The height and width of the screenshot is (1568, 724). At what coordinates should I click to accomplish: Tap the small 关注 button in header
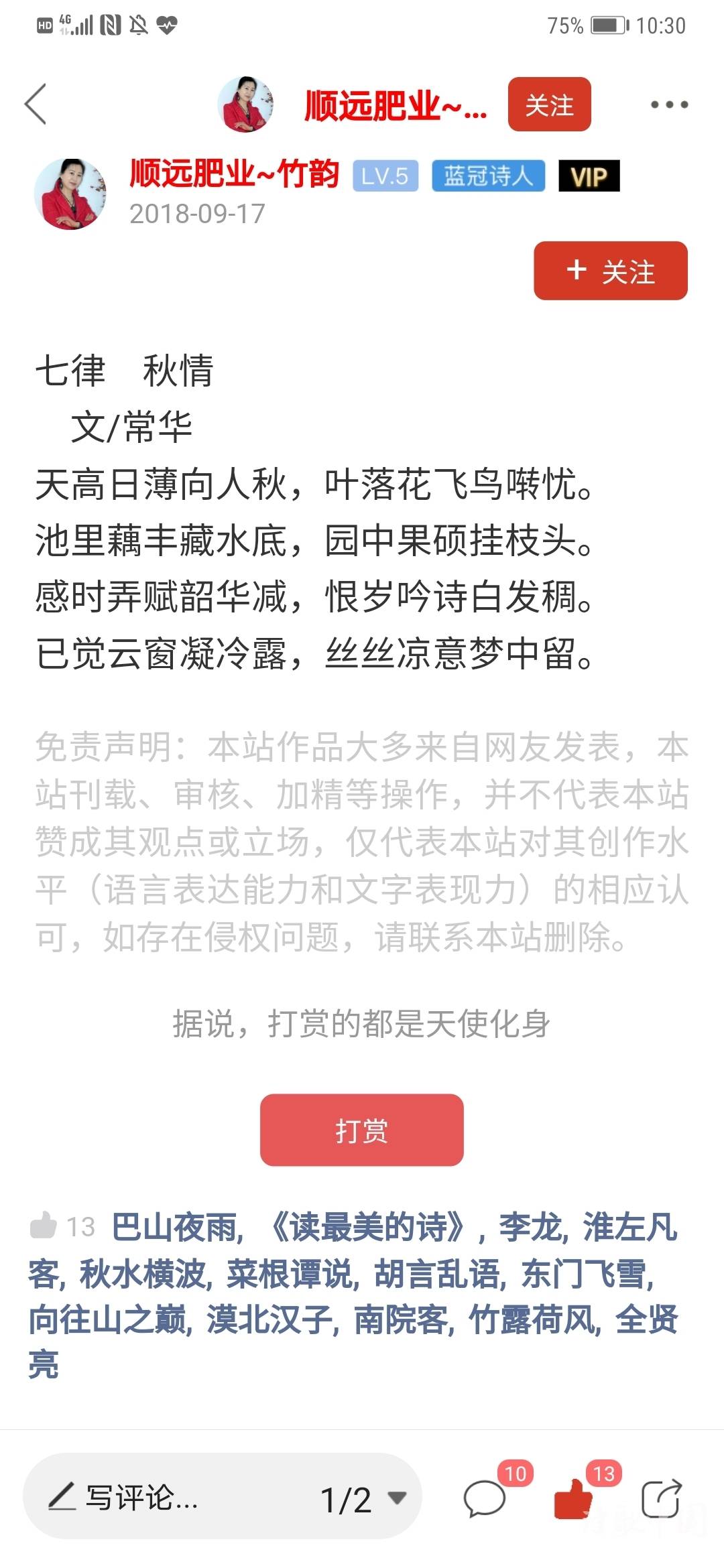click(x=549, y=105)
